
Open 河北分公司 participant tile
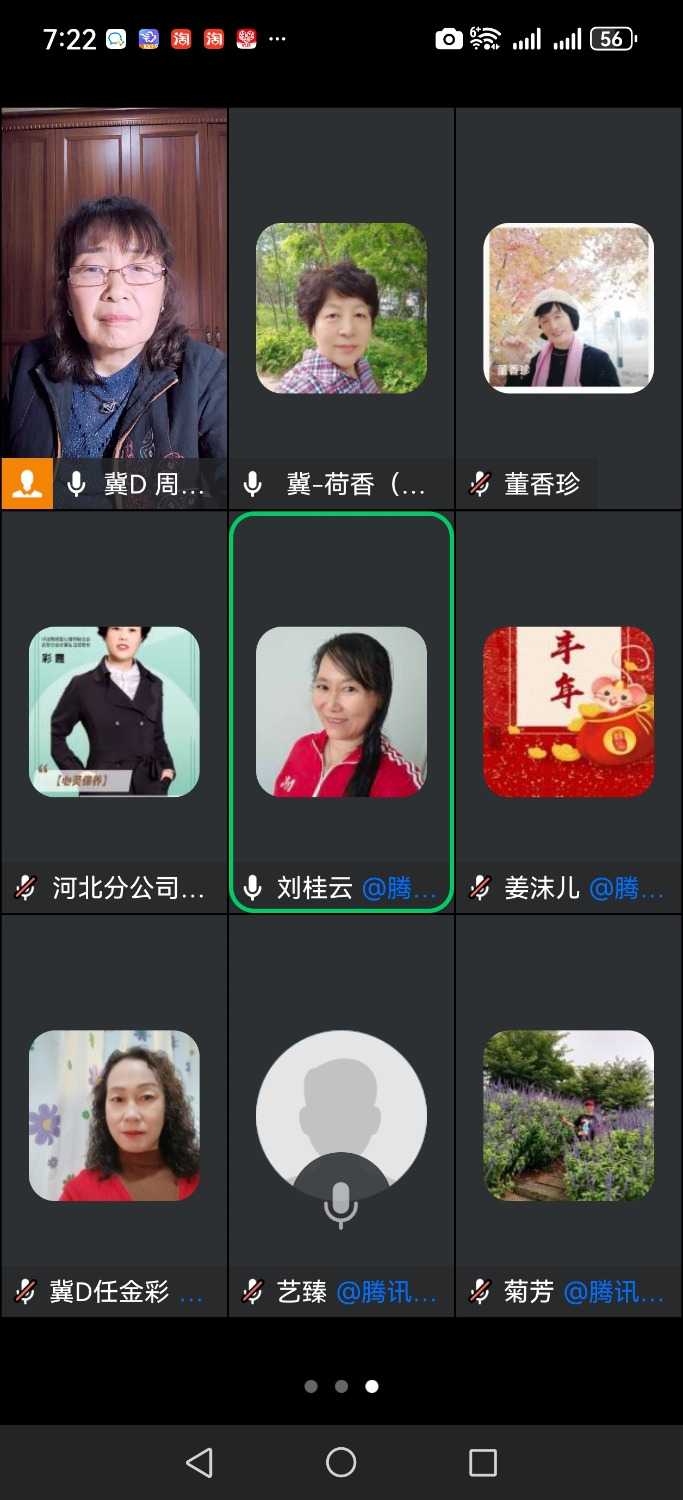pos(114,711)
